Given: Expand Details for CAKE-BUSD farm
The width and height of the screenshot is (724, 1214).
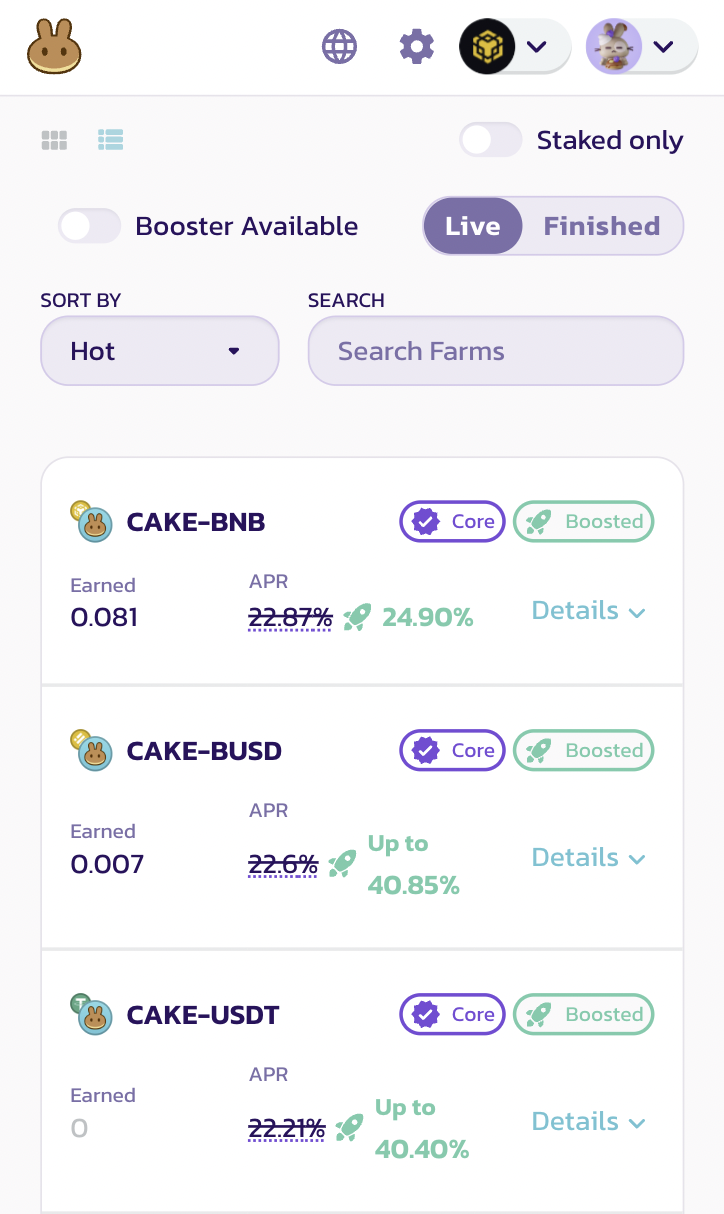Looking at the screenshot, I should [588, 858].
